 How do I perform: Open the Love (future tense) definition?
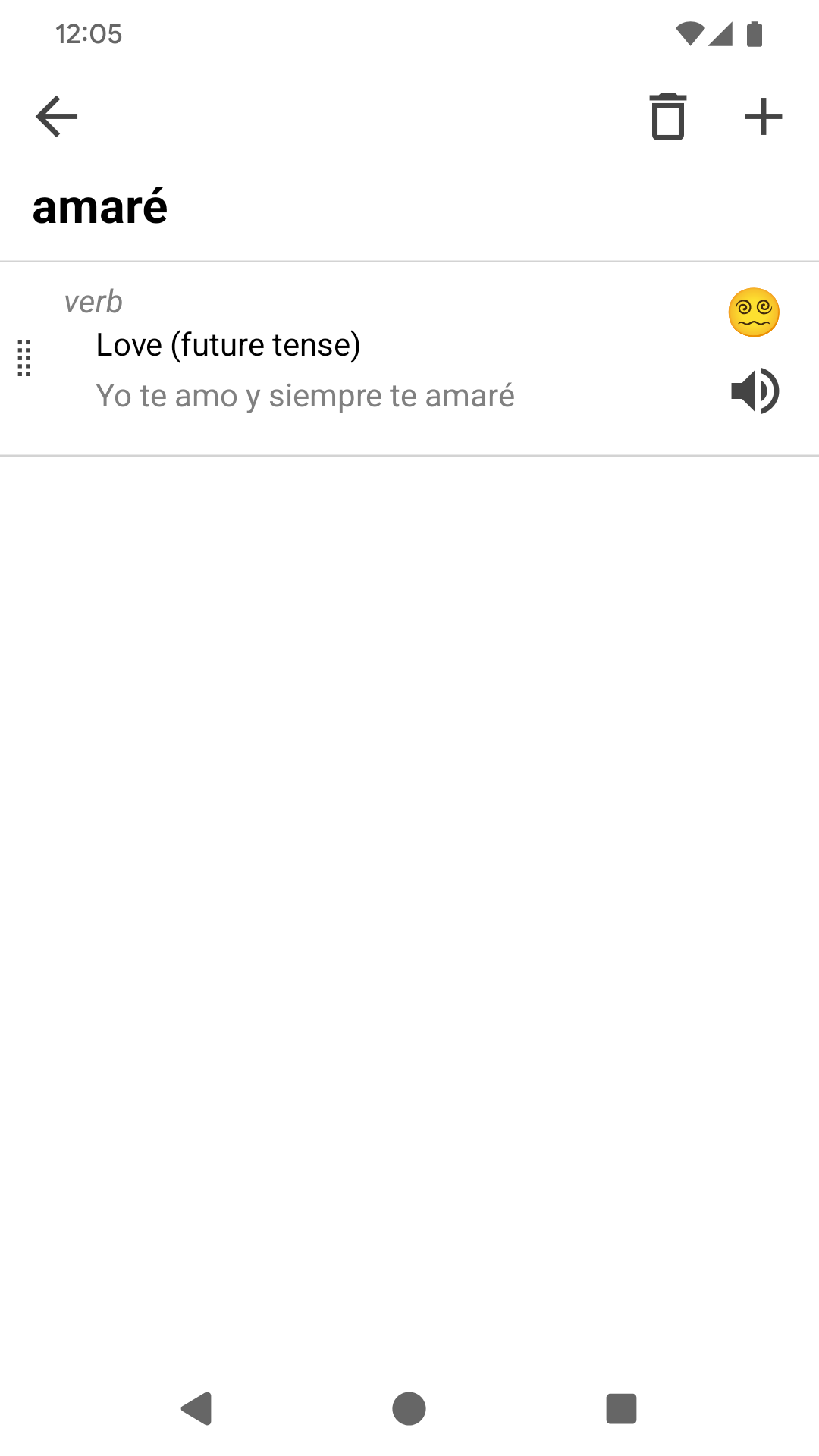tap(227, 346)
